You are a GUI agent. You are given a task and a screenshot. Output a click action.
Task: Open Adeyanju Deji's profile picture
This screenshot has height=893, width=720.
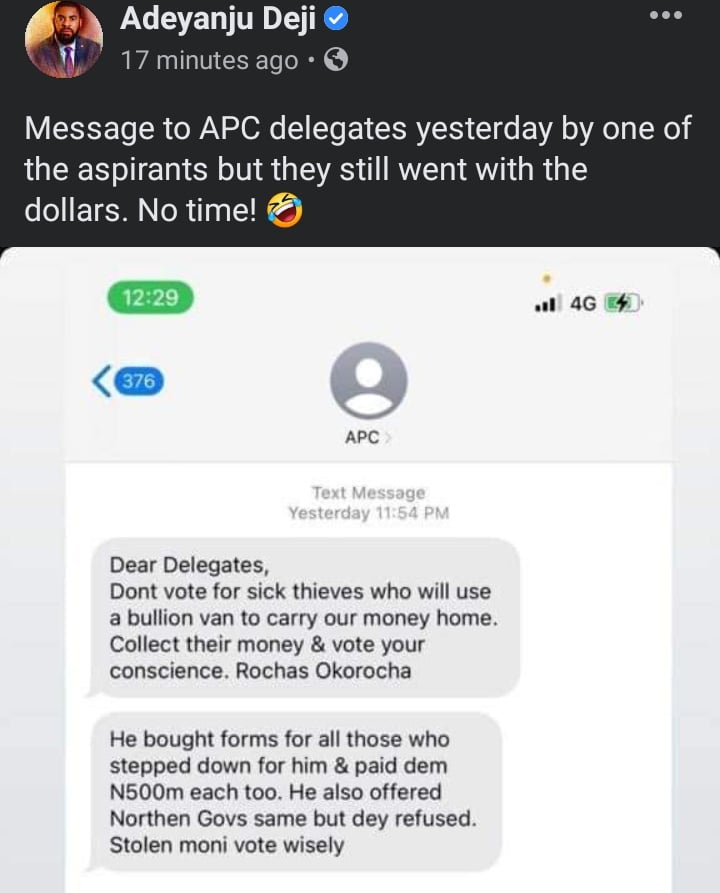pyautogui.click(x=63, y=40)
